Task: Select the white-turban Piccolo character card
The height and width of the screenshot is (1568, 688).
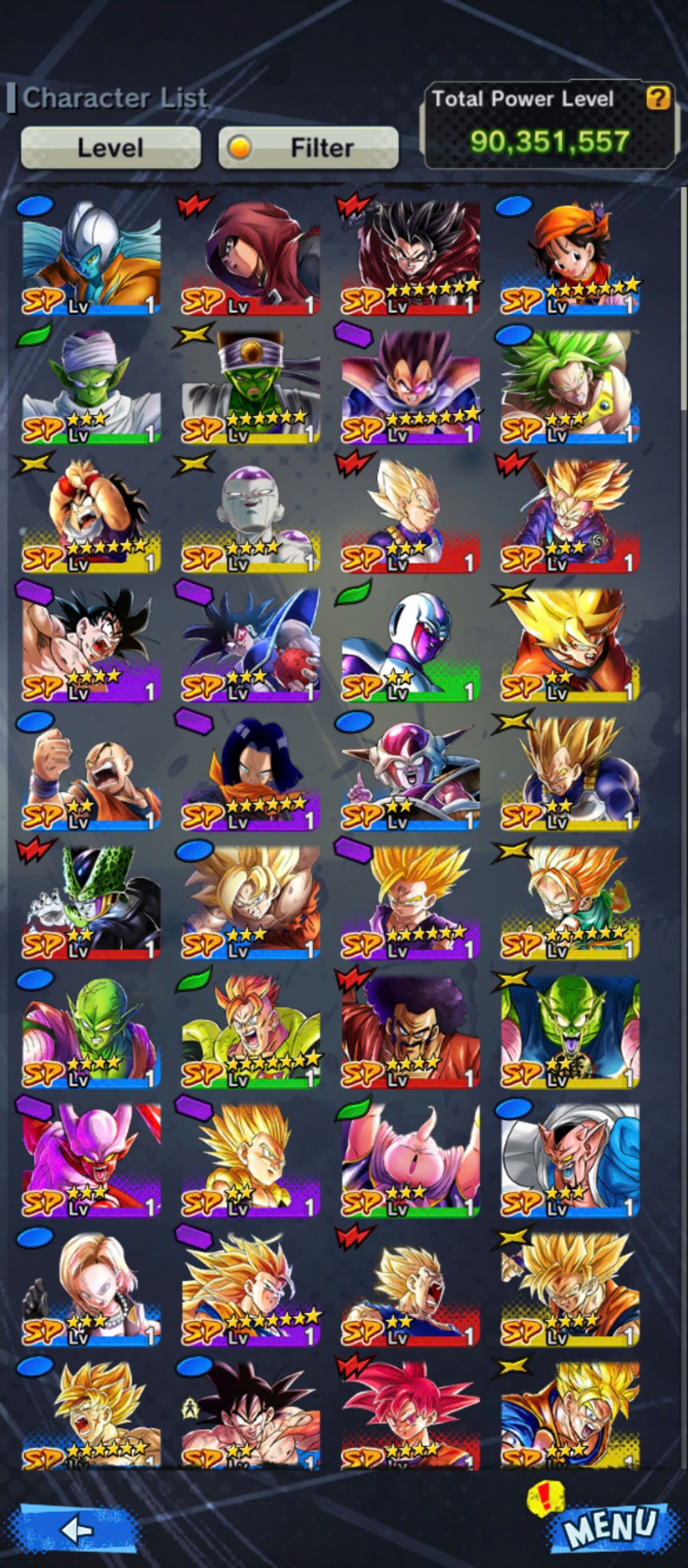Action: 91,387
